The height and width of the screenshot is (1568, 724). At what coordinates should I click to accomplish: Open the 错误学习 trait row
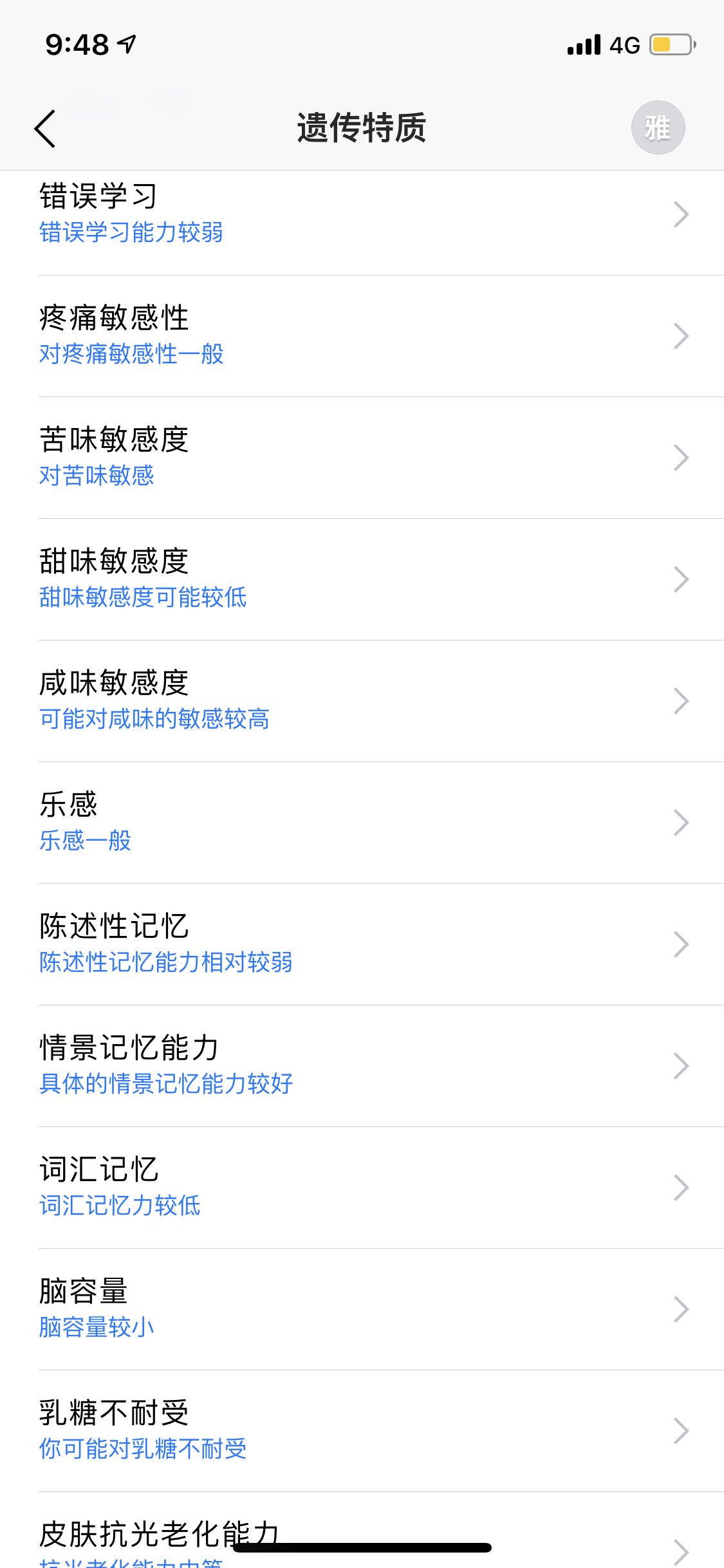click(360, 214)
